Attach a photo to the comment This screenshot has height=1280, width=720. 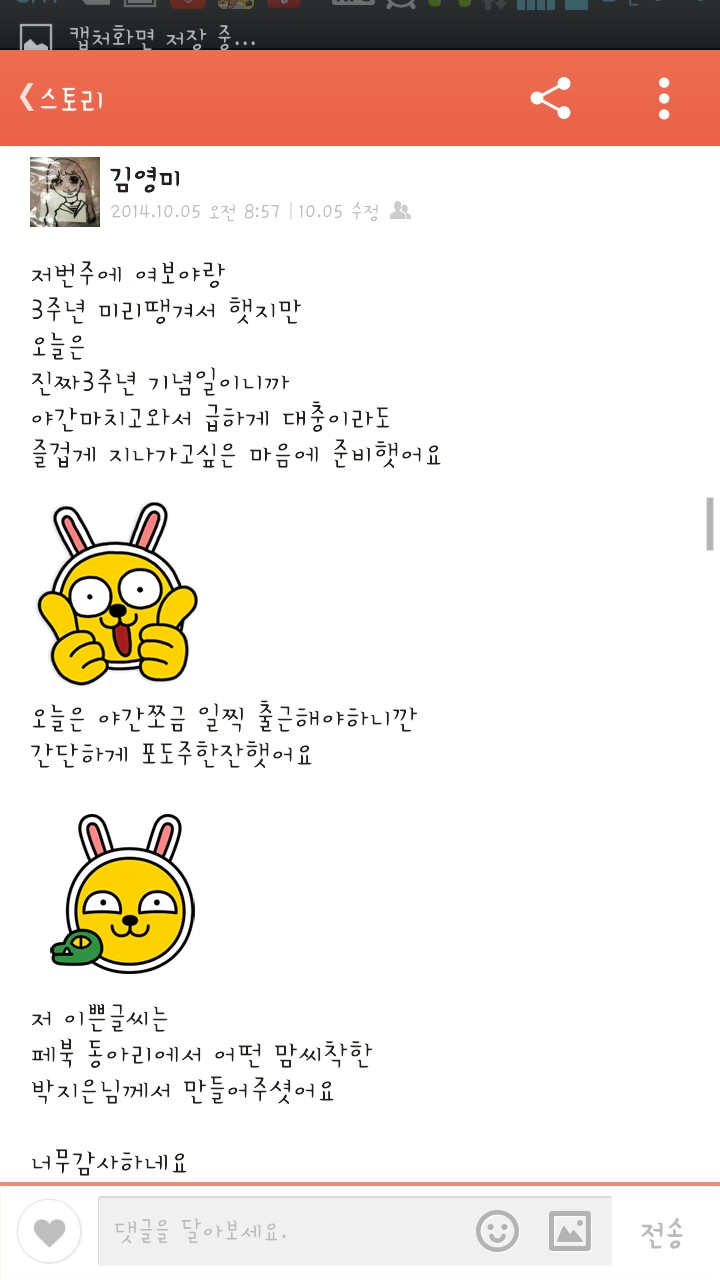(x=569, y=1231)
